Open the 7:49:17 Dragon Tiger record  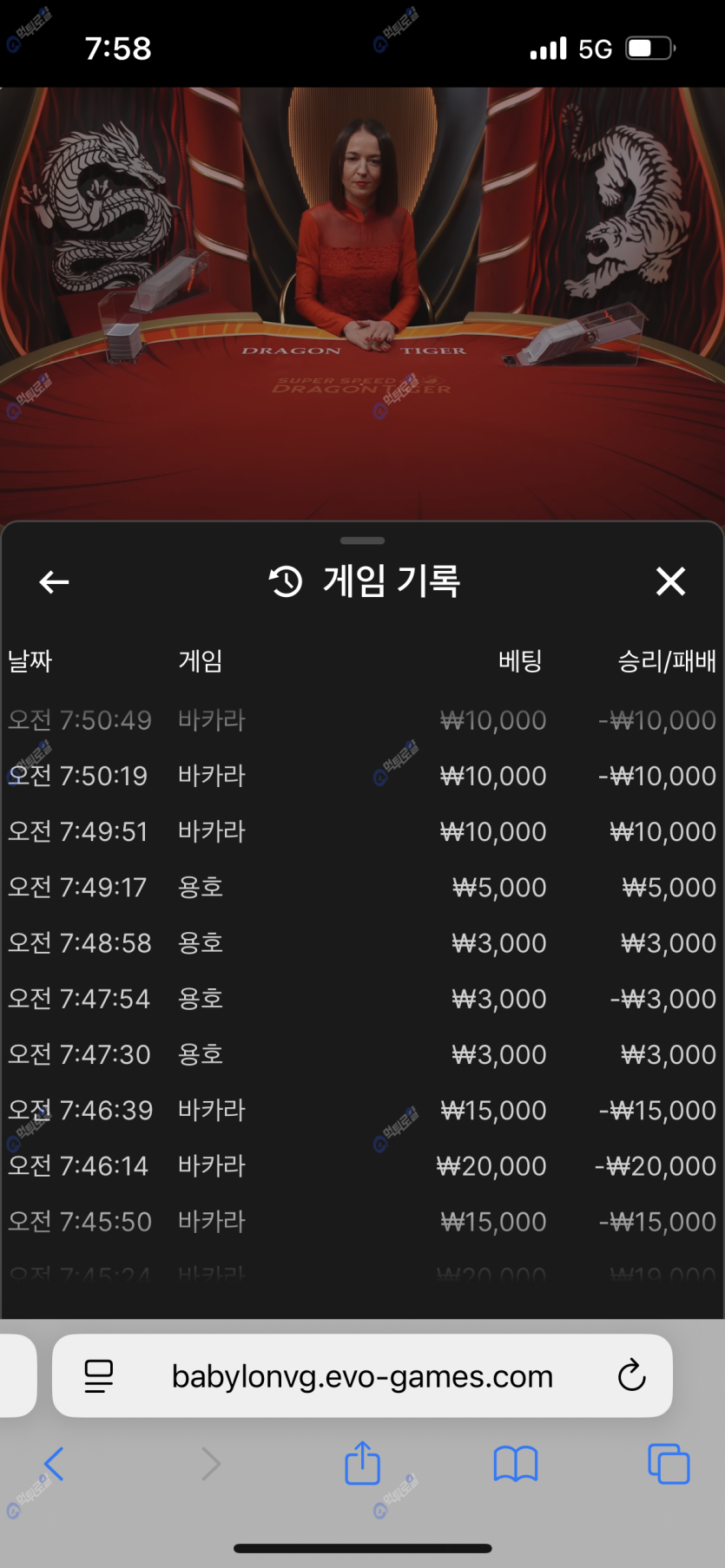point(362,888)
